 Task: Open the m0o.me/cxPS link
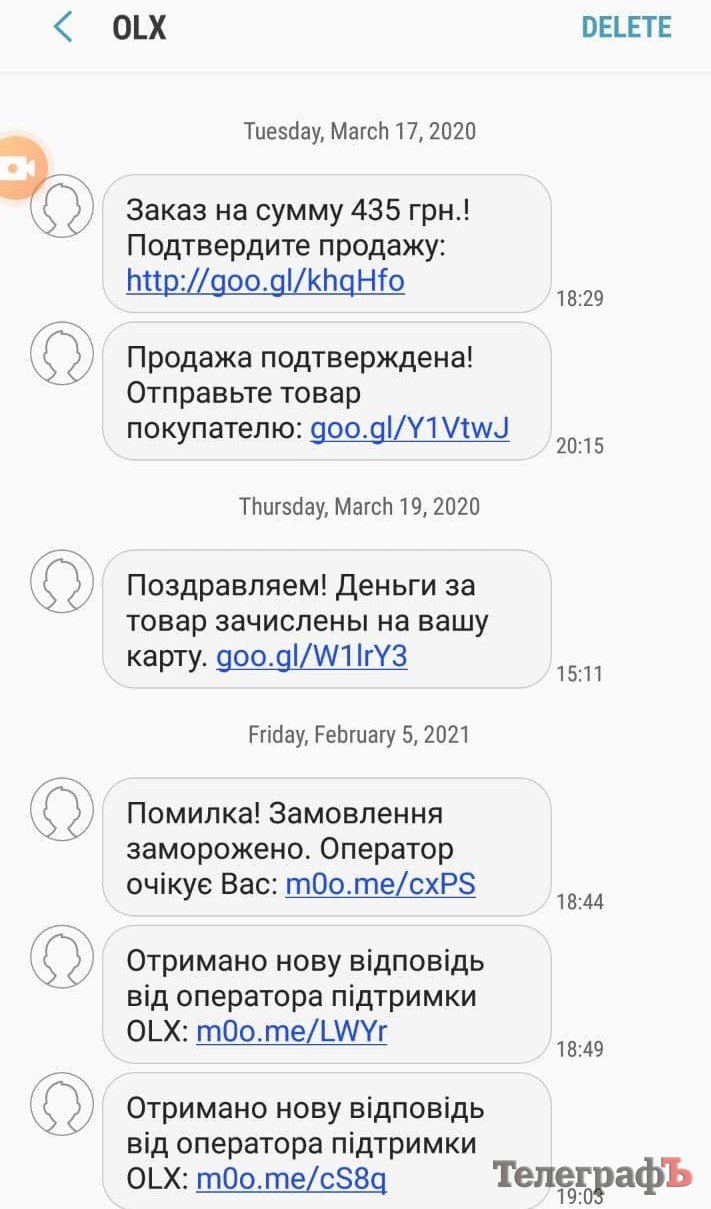380,884
